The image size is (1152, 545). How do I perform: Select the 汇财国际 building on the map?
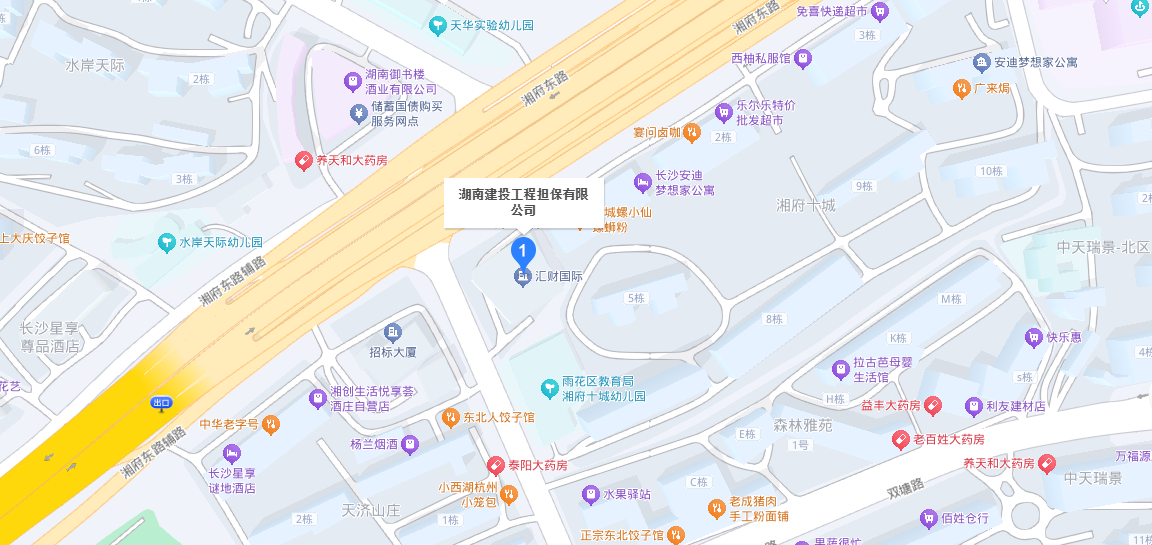point(522,277)
